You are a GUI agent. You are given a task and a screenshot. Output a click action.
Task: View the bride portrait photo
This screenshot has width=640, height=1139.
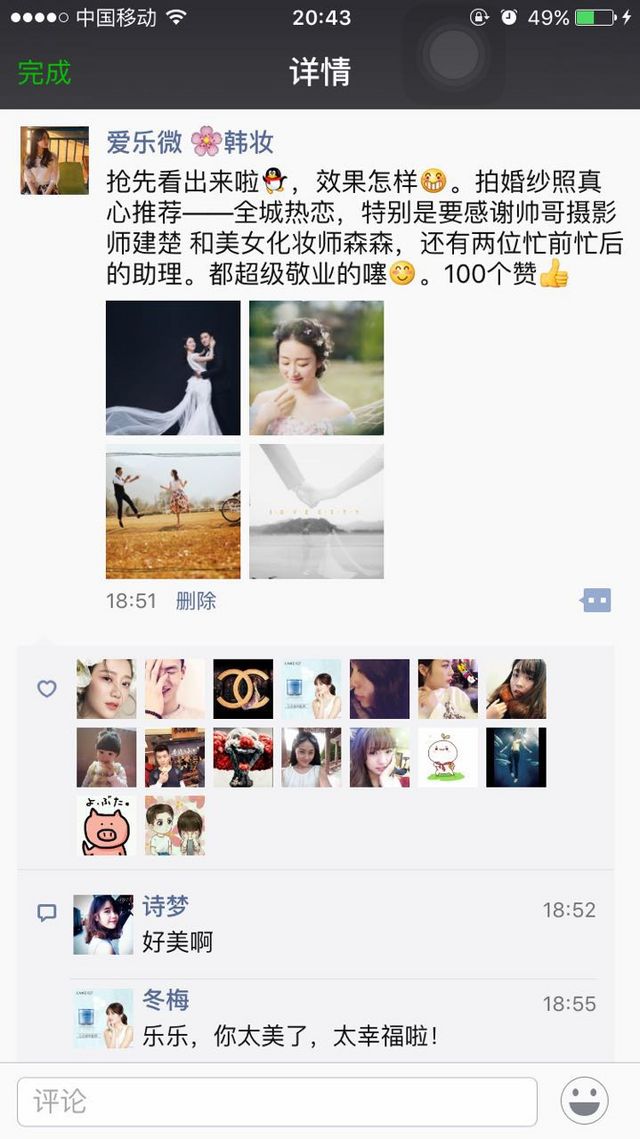pos(317,368)
